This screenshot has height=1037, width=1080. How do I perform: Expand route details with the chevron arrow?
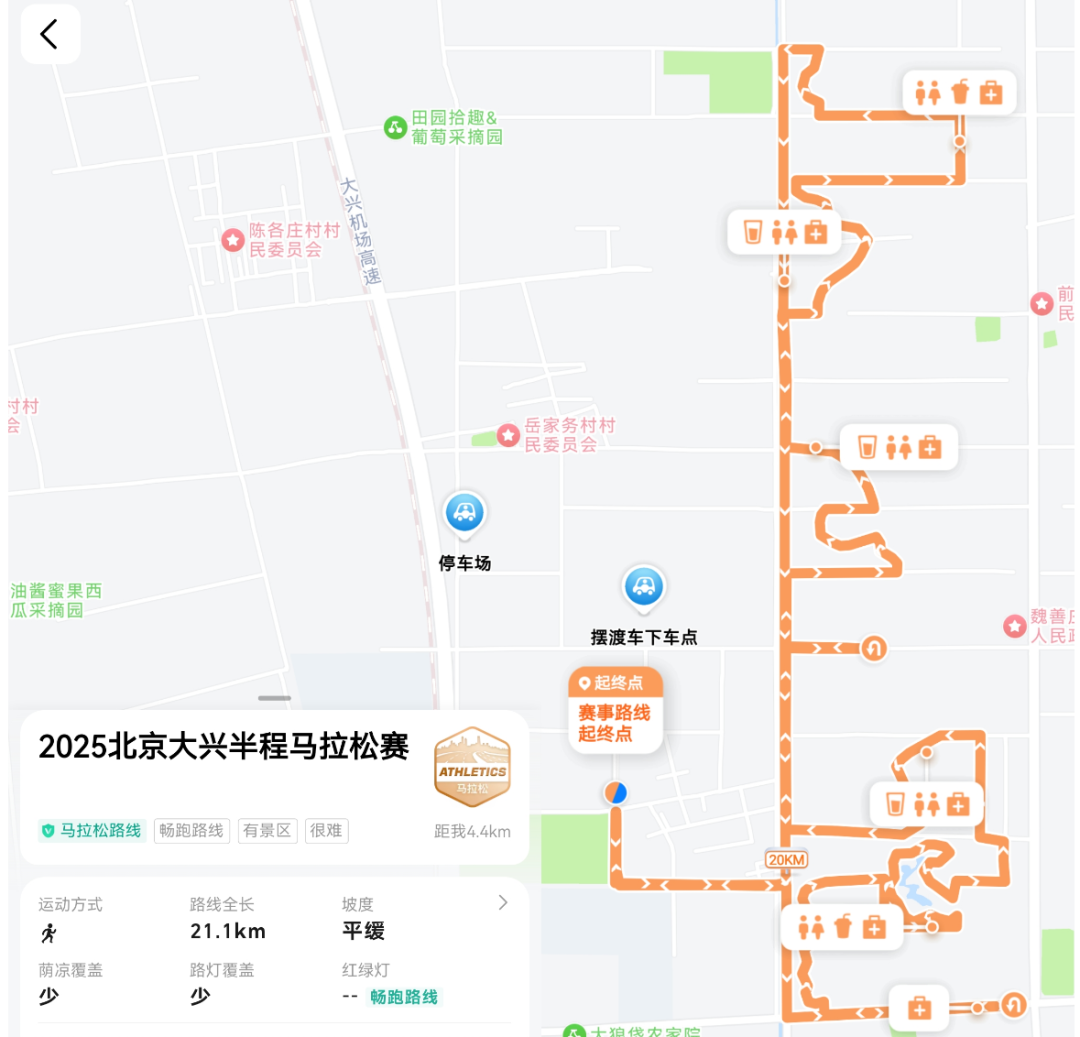point(503,903)
